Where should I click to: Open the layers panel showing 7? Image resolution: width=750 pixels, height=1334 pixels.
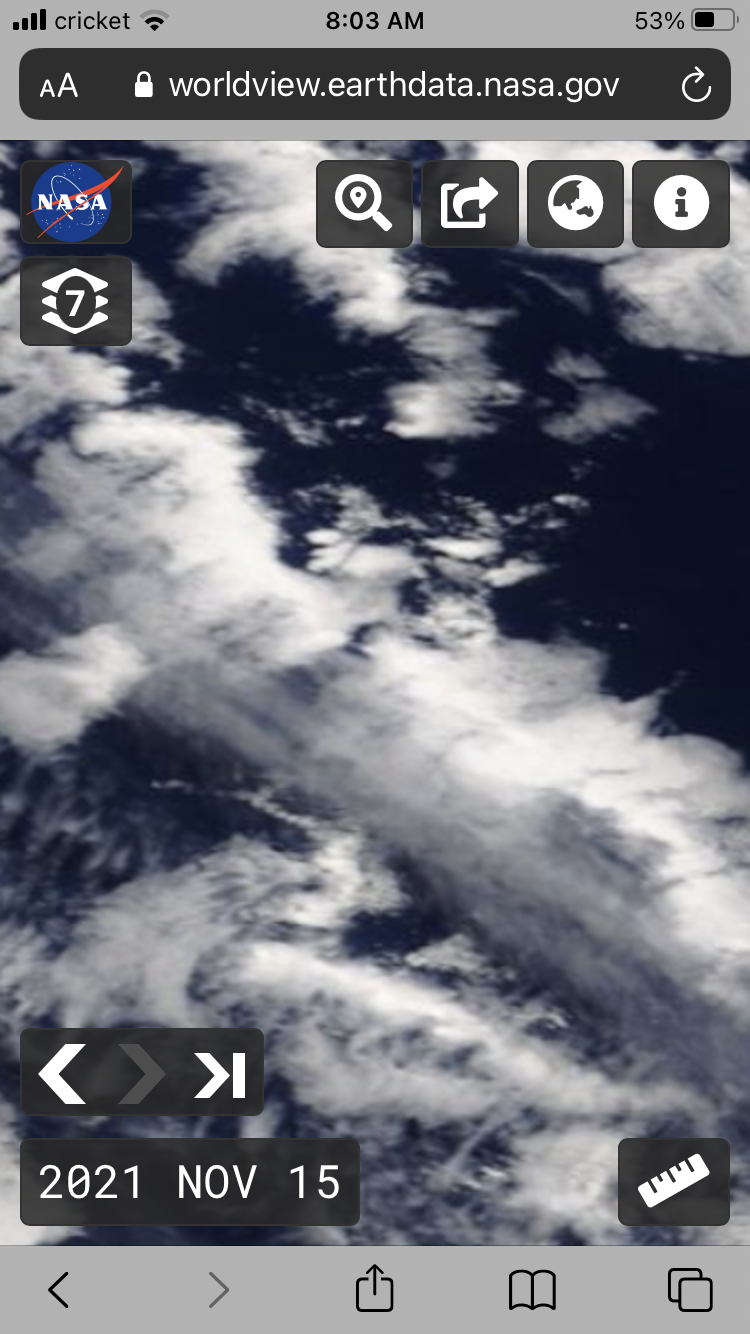76,301
